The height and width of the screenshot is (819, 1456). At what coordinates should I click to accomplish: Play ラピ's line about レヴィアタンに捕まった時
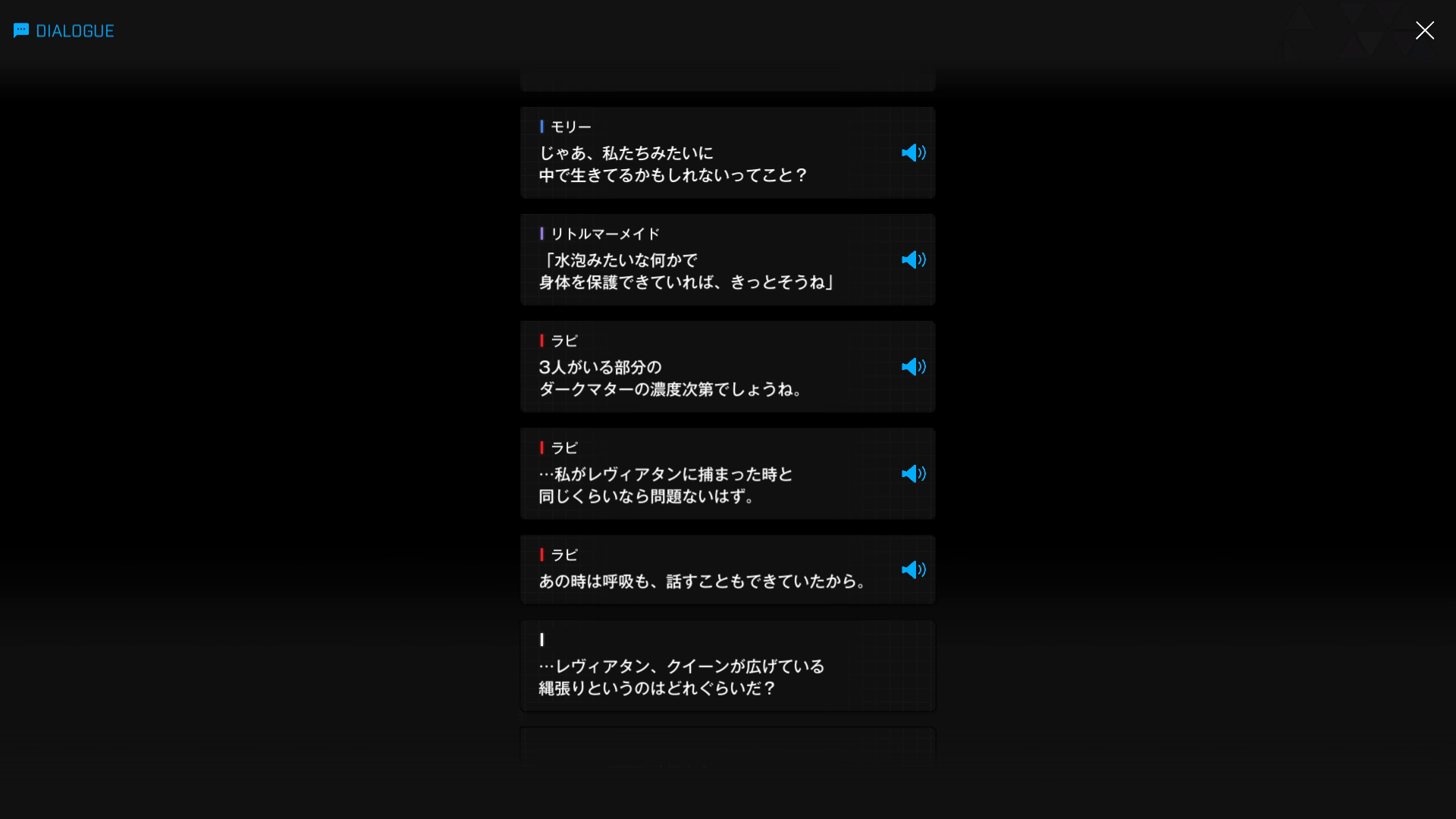913,473
